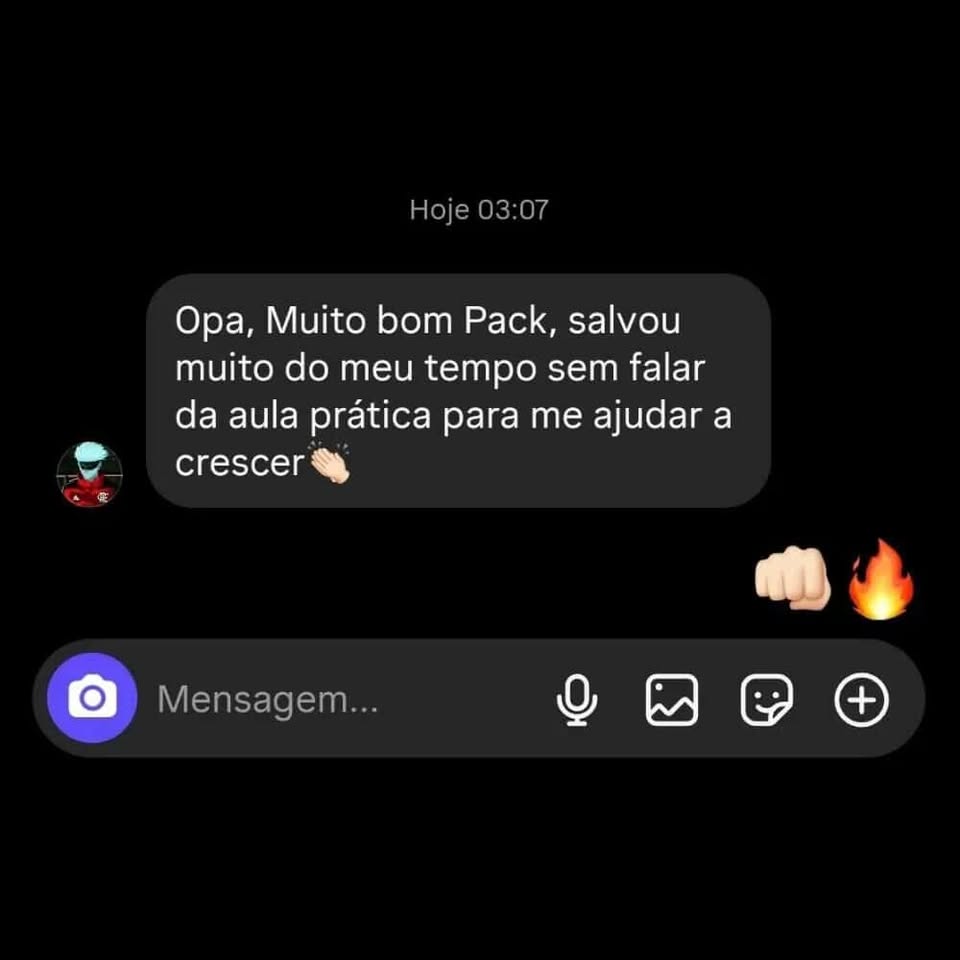960x960 pixels.
Task: Record a voice message with the microphone
Action: pos(577,699)
